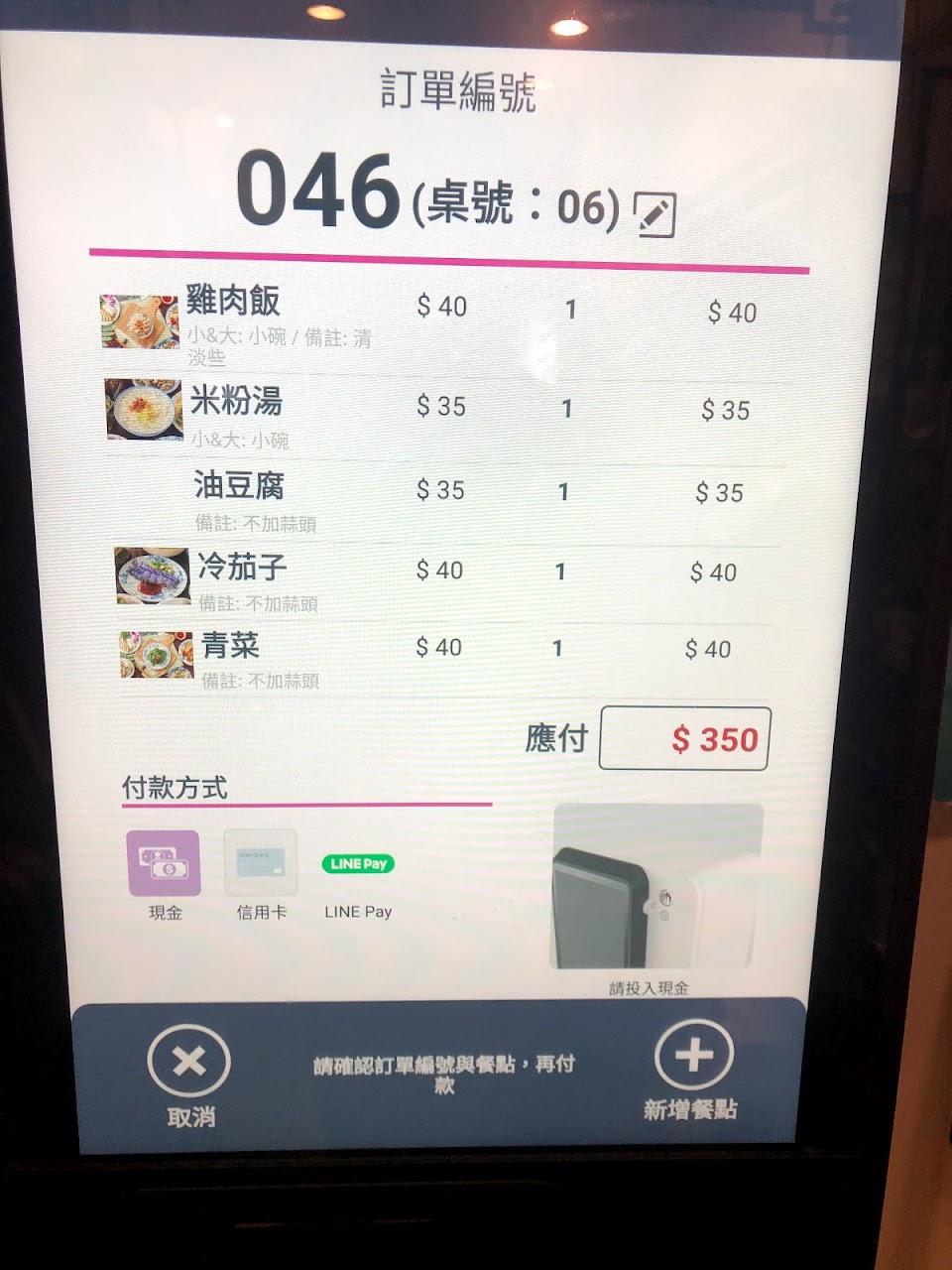Add more dishes with 新增餐點
Image resolution: width=952 pixels, height=1270 pixels.
point(692,1072)
